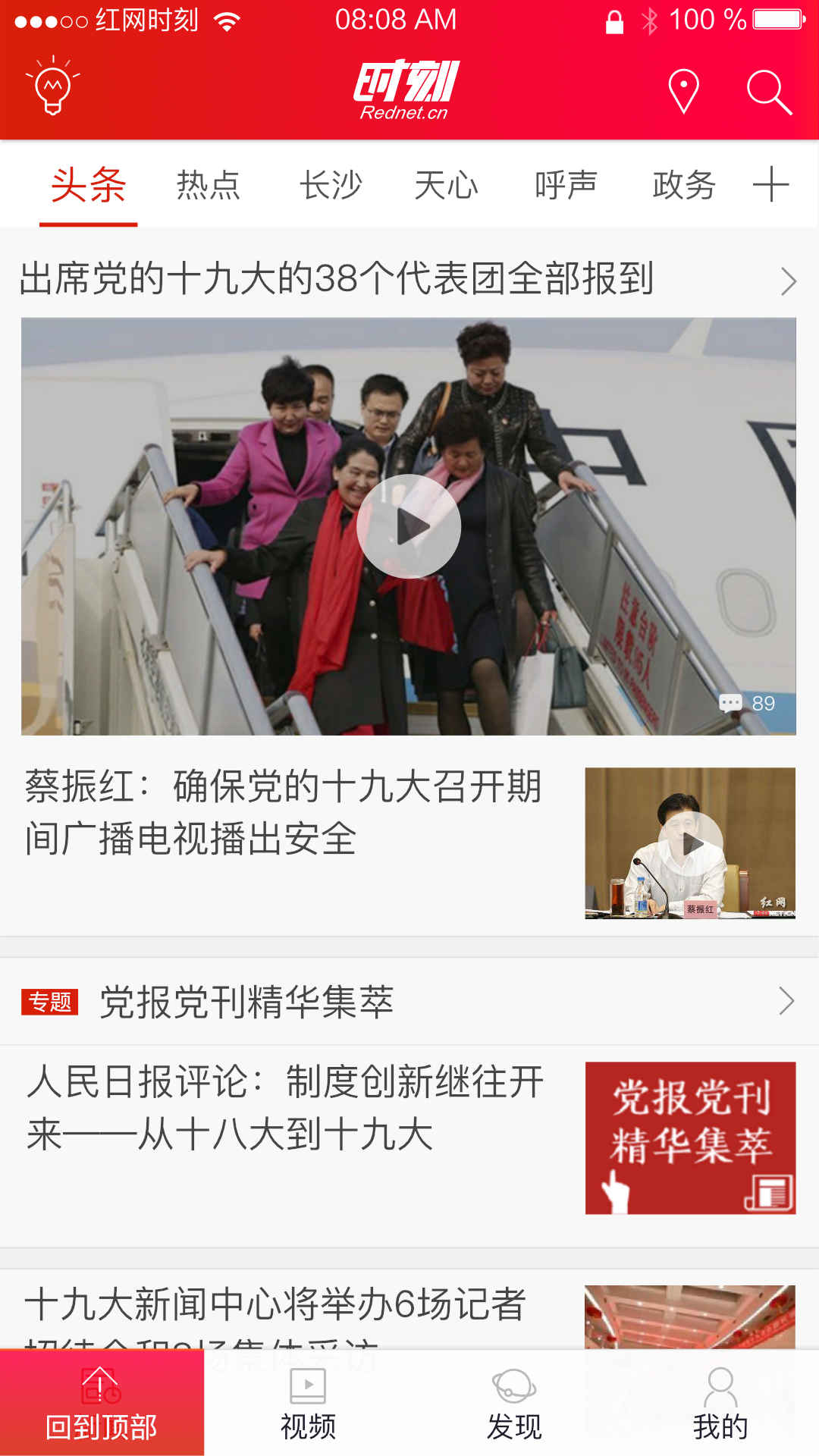The height and width of the screenshot is (1456, 819).
Task: Open the search magnifier
Action: pyautogui.click(x=769, y=93)
